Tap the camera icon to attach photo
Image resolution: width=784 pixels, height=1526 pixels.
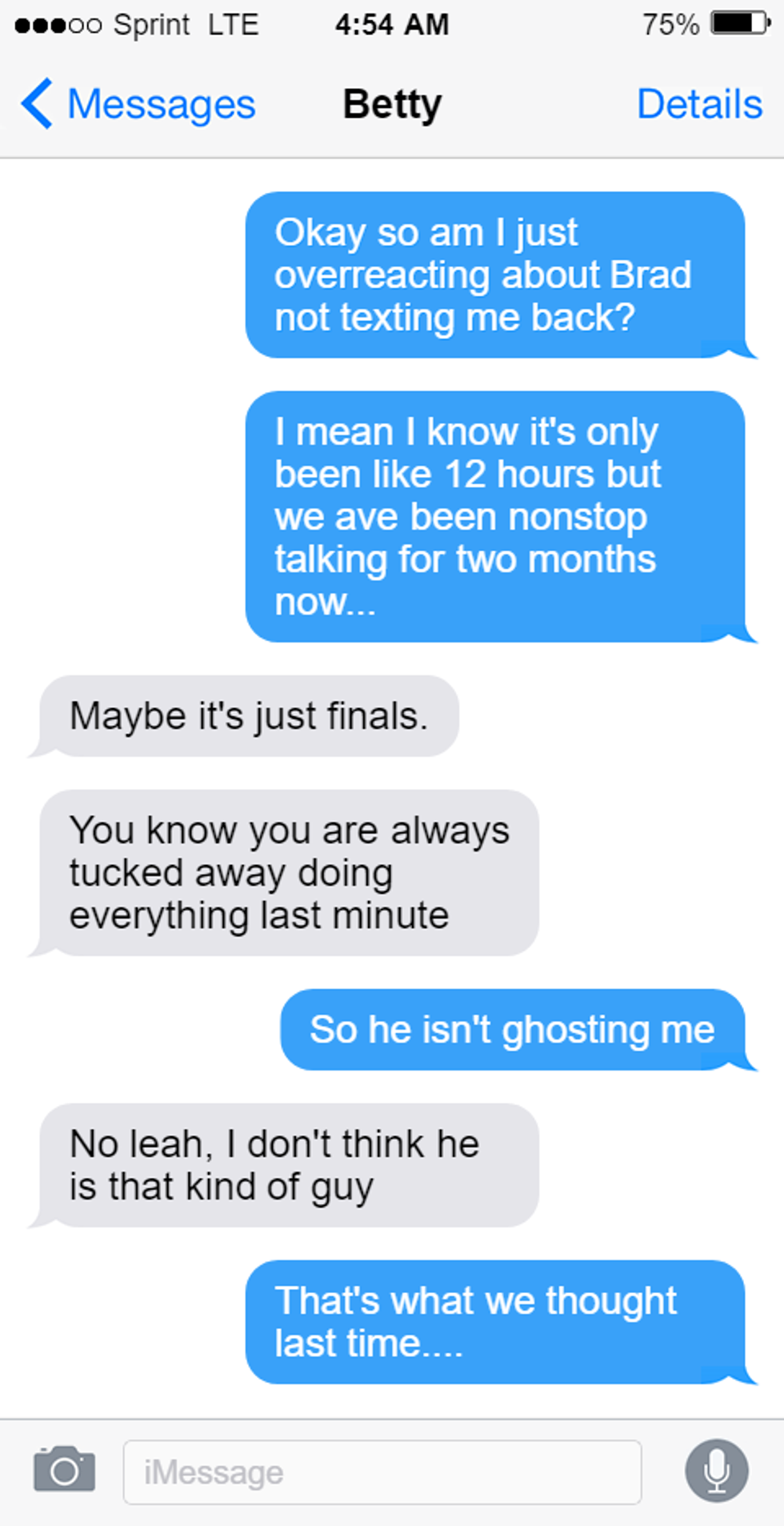click(64, 1471)
